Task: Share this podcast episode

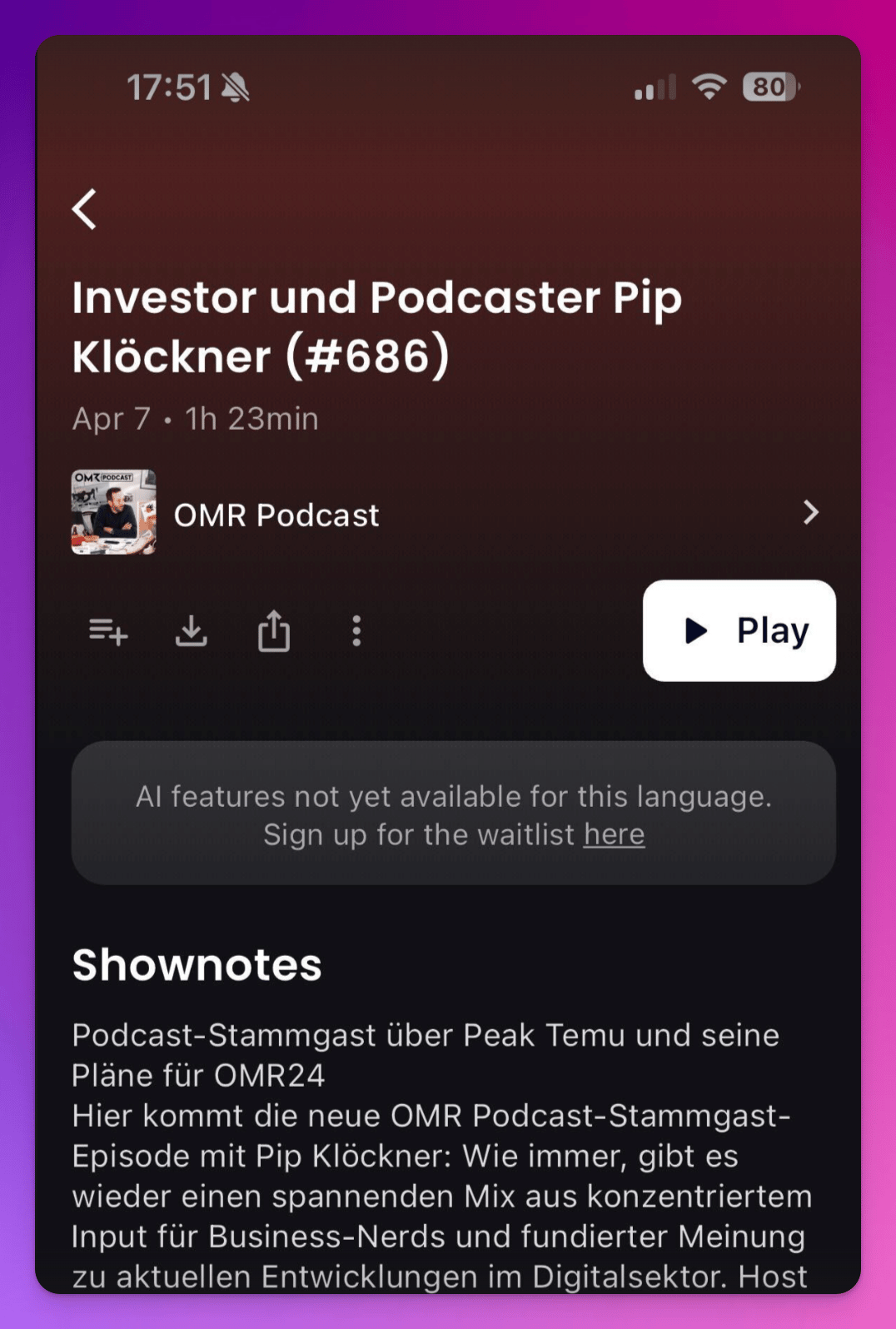Action: (x=273, y=631)
